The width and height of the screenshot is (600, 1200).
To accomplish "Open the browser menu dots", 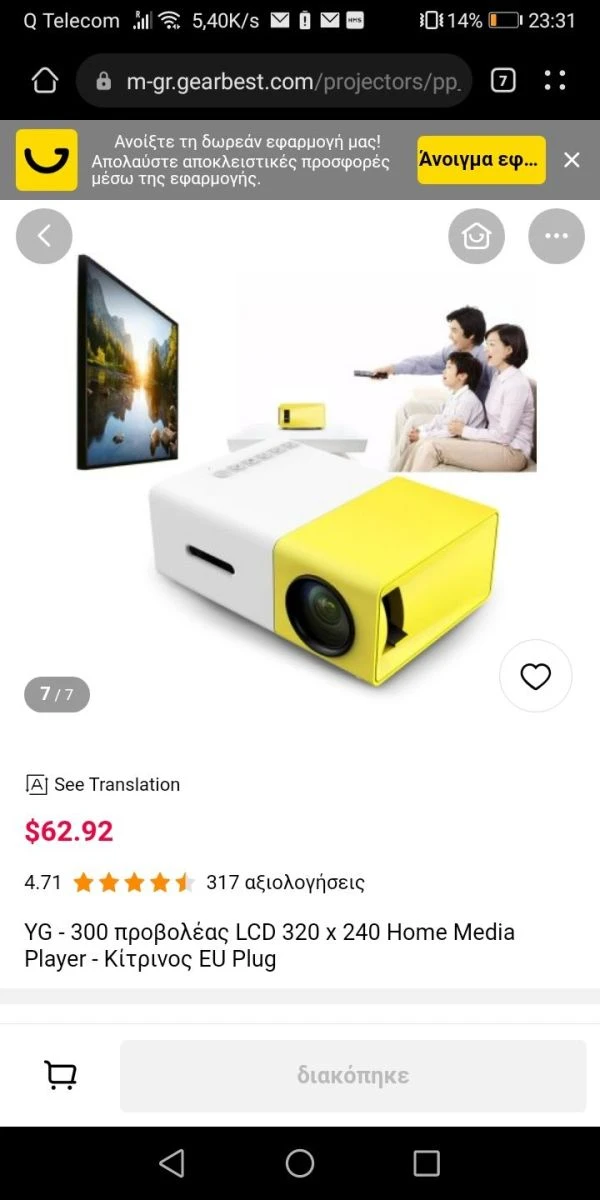I will (x=555, y=81).
